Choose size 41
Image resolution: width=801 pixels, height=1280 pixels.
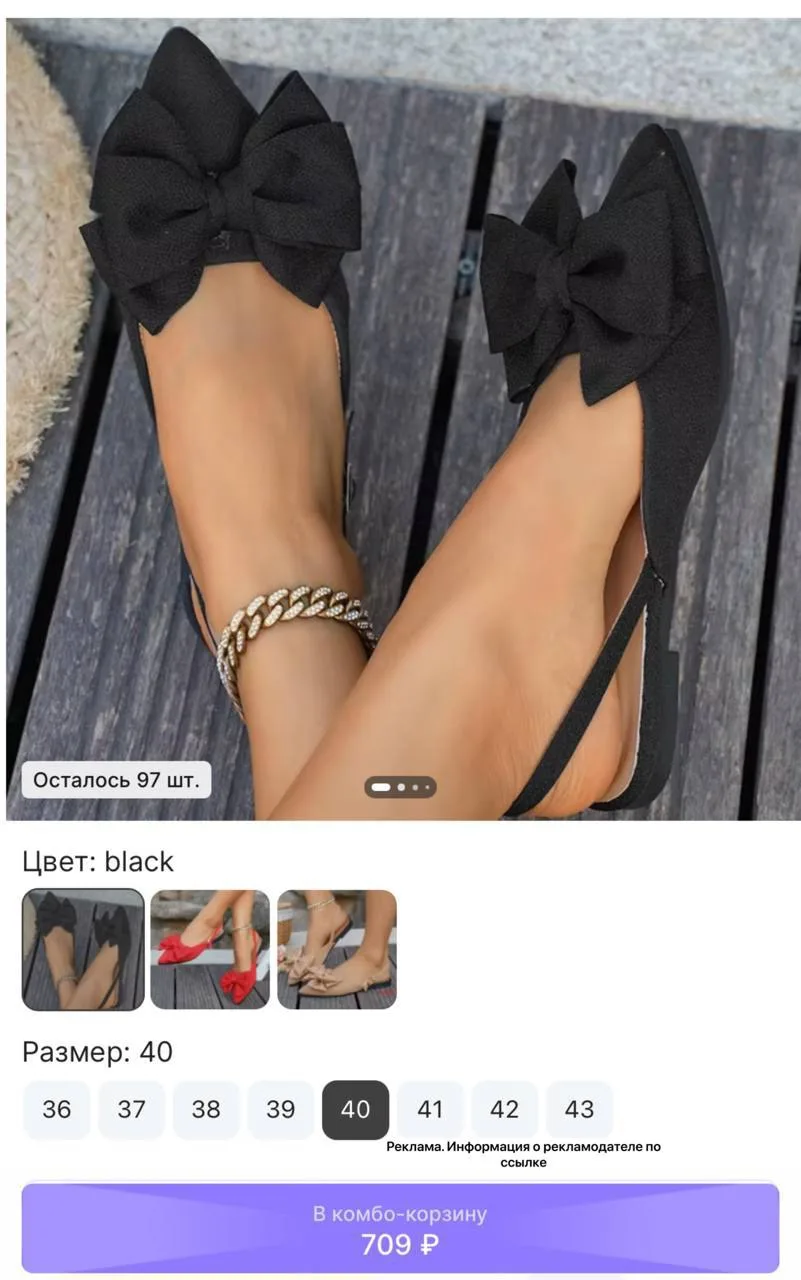point(430,1109)
